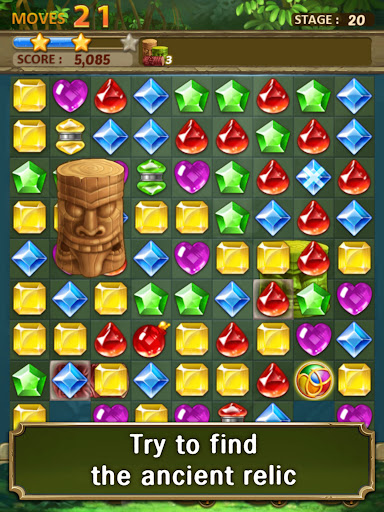Tap the blue snowflake diamond gem
384x512 pixels.
pyautogui.click(x=313, y=177)
